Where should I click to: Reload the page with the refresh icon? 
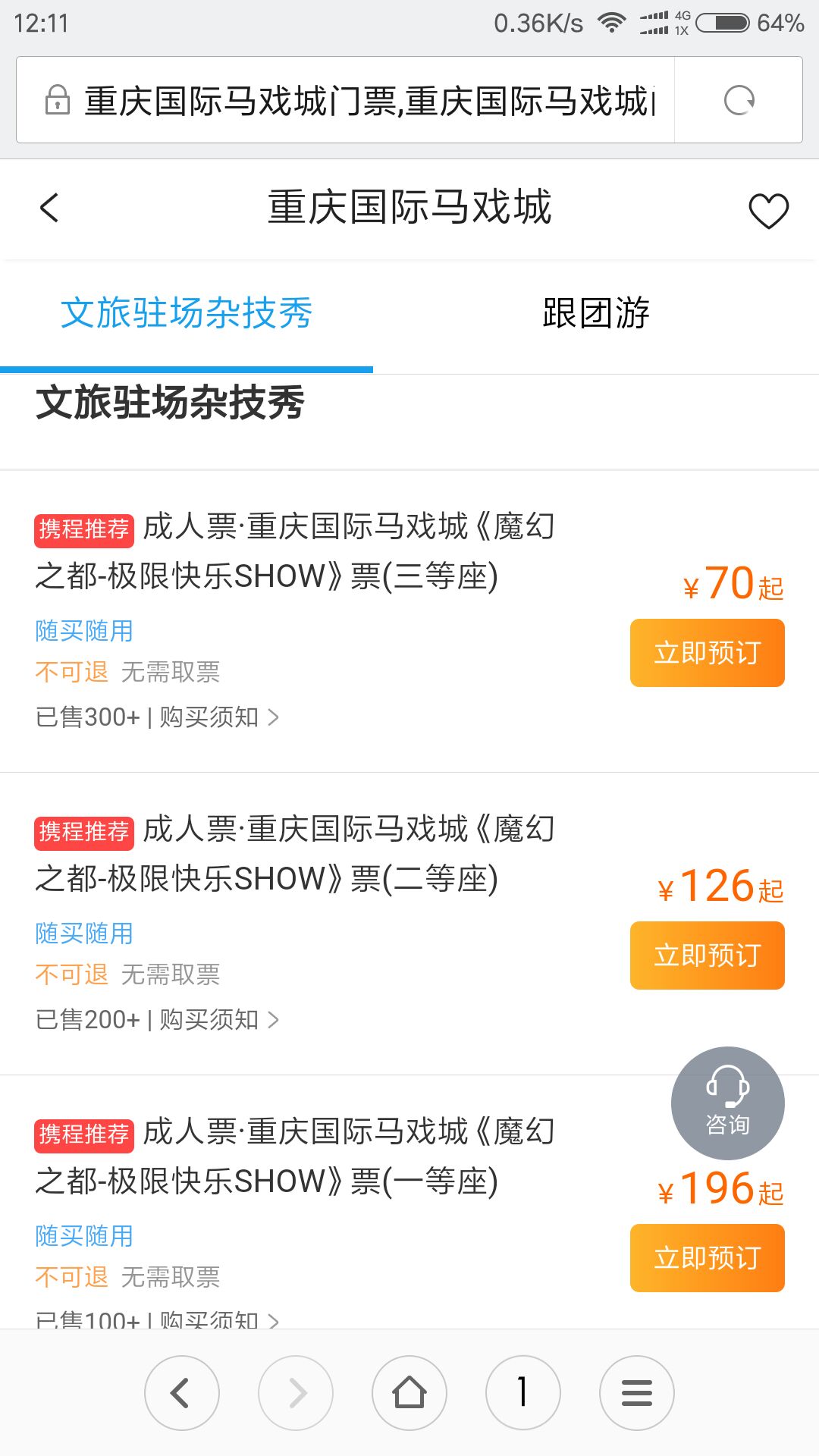point(739,100)
